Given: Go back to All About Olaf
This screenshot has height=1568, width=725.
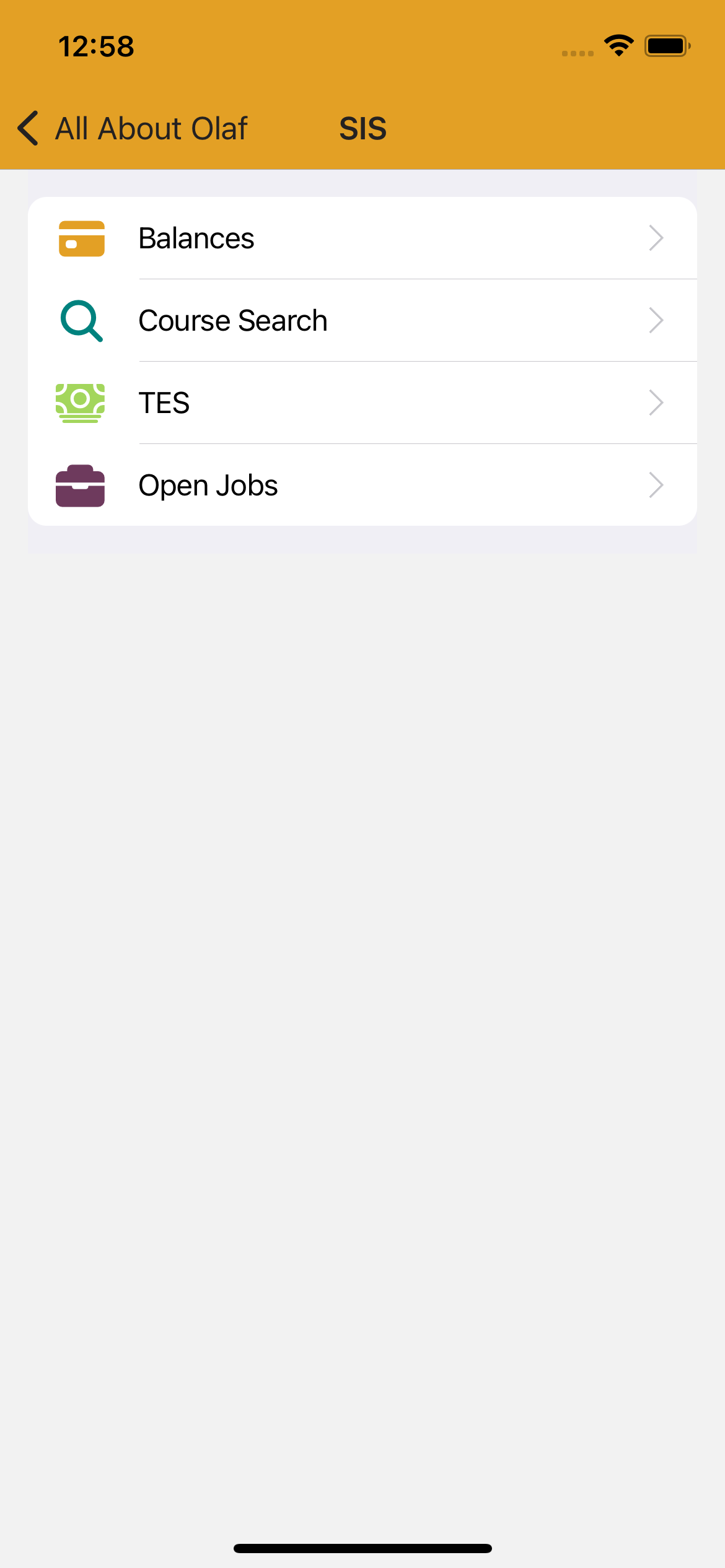Looking at the screenshot, I should click(151, 128).
